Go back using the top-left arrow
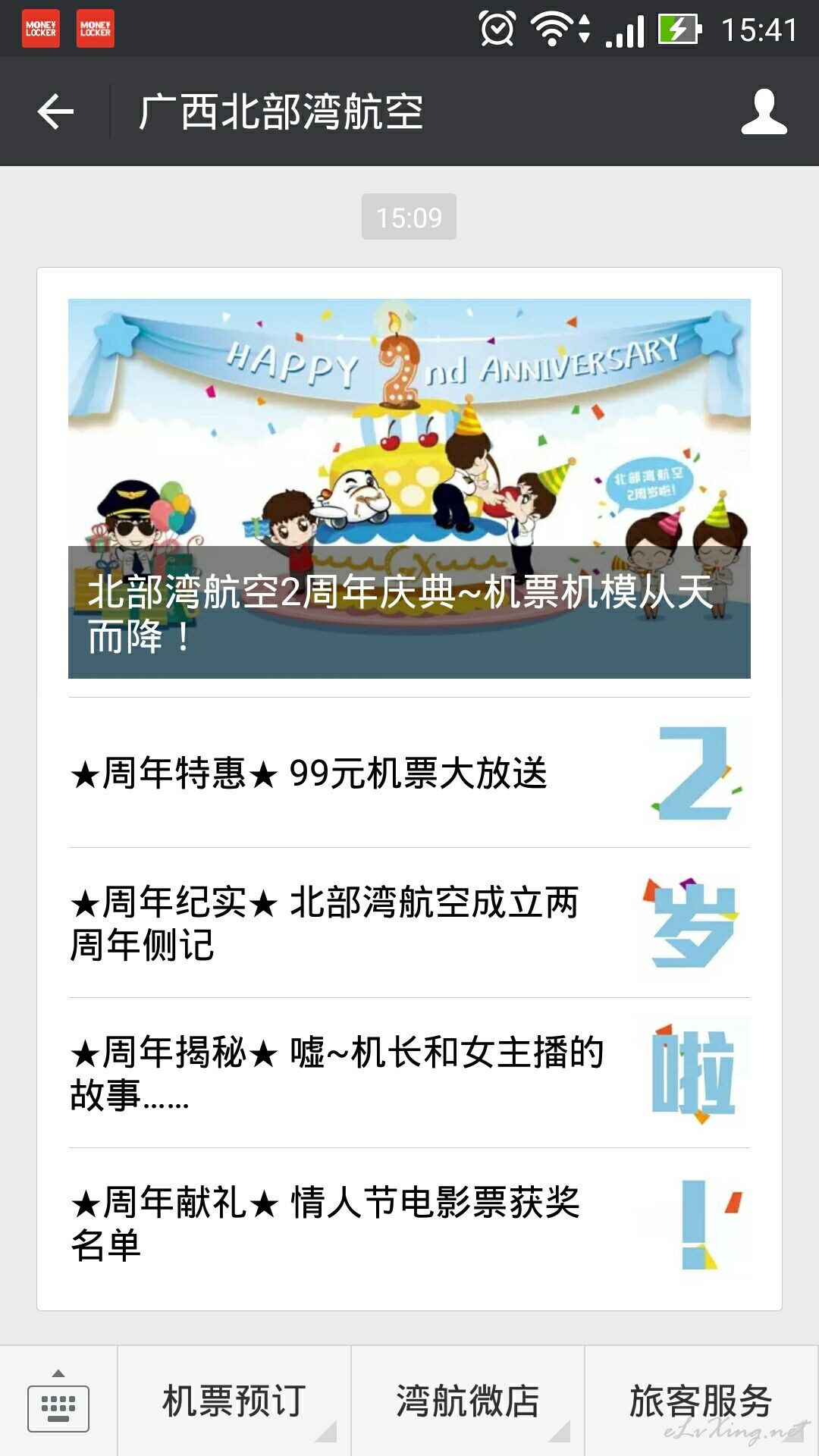819x1456 pixels. pos(55,111)
